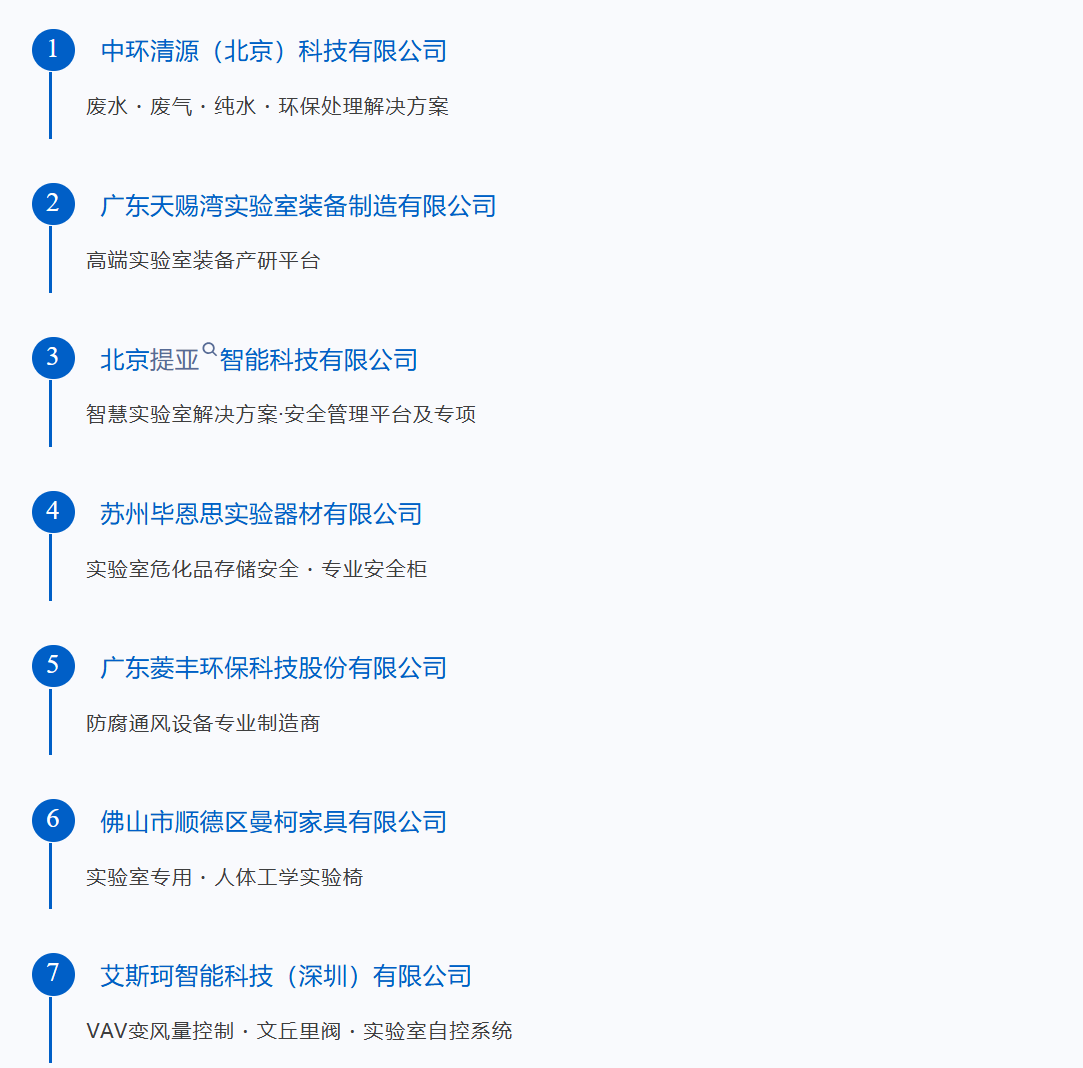Viewport: 1083px width, 1068px height.
Task: Open 艾斯珂智能科技（深圳）有限公司 link
Action: click(x=286, y=976)
